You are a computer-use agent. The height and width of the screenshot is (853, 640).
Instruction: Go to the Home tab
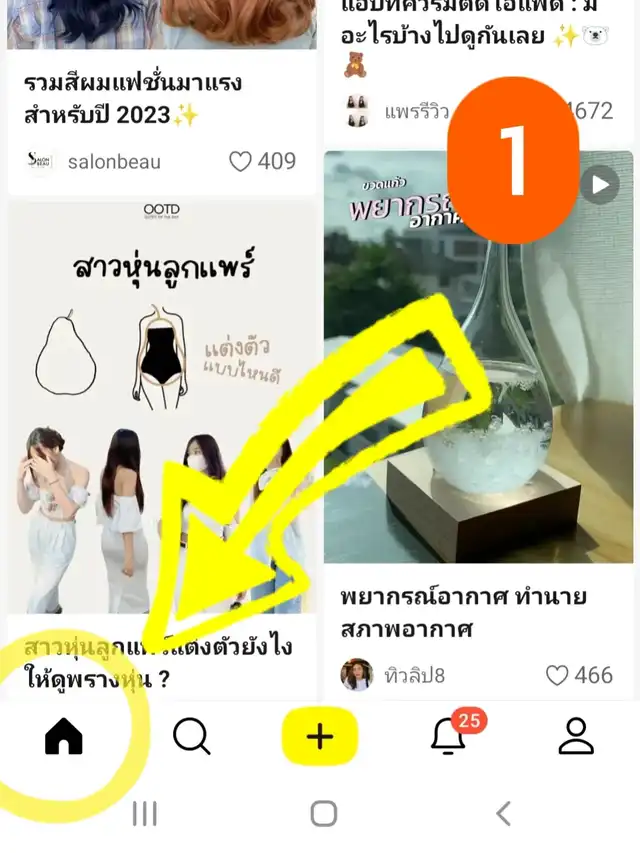click(x=63, y=737)
